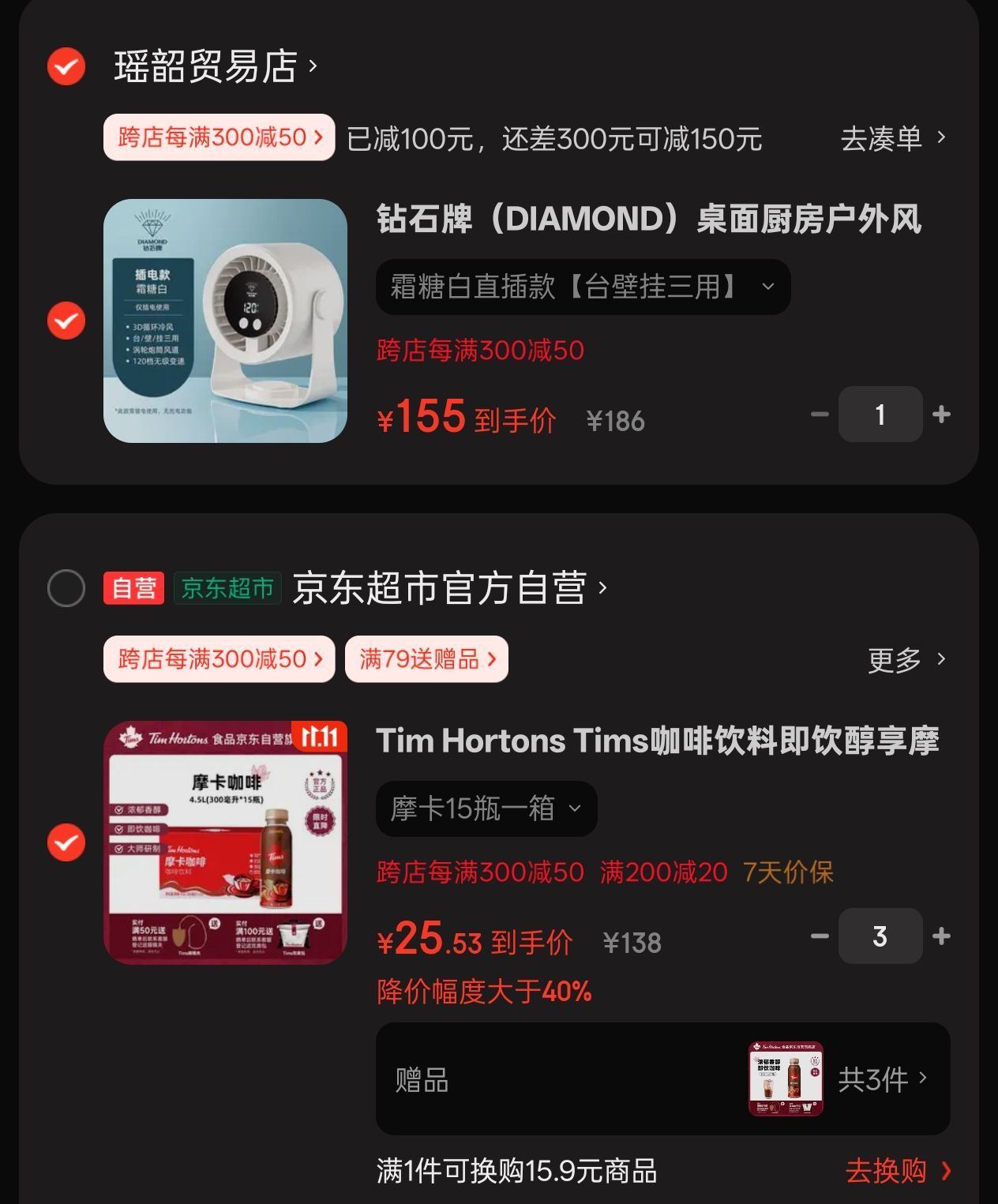Deselect the Tim Hortons coffee item checkbox
998x1204 pixels.
[66, 842]
